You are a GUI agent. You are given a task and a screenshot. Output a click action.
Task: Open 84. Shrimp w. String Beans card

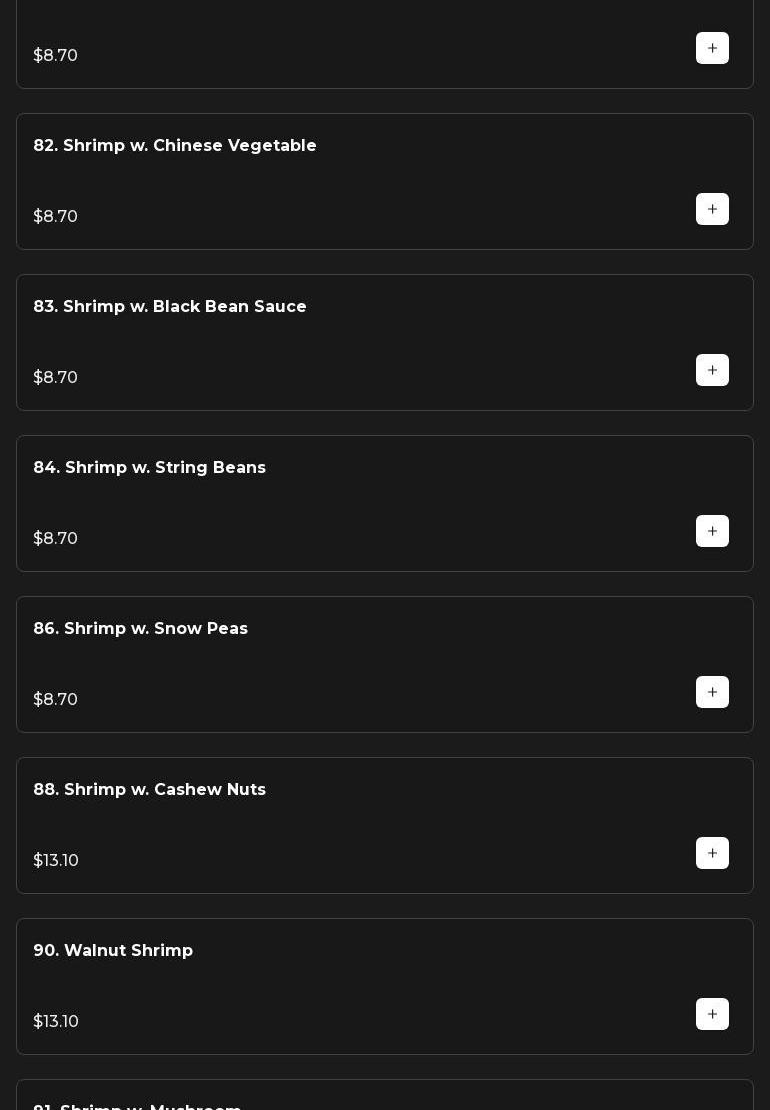click(150, 468)
